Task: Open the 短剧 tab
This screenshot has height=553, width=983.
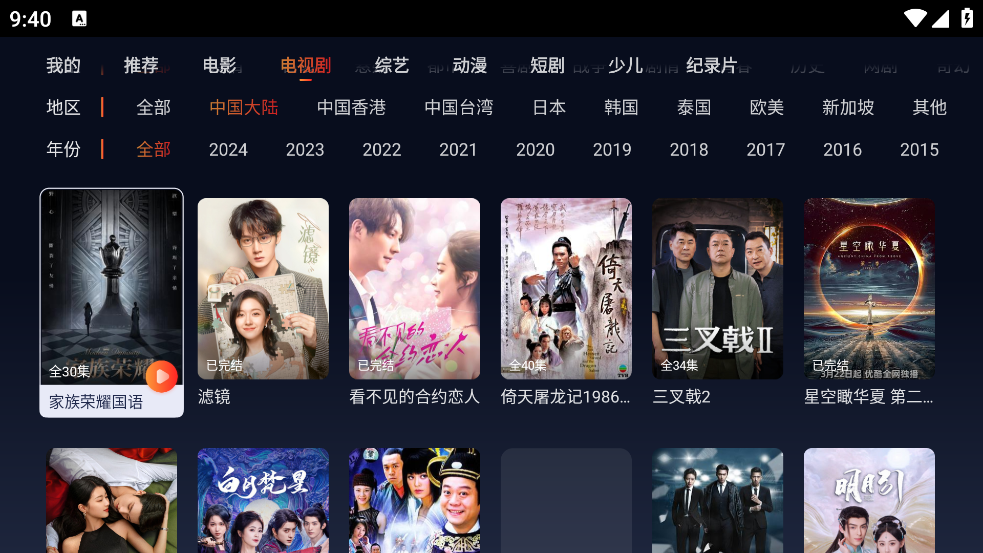Action: click(x=547, y=65)
